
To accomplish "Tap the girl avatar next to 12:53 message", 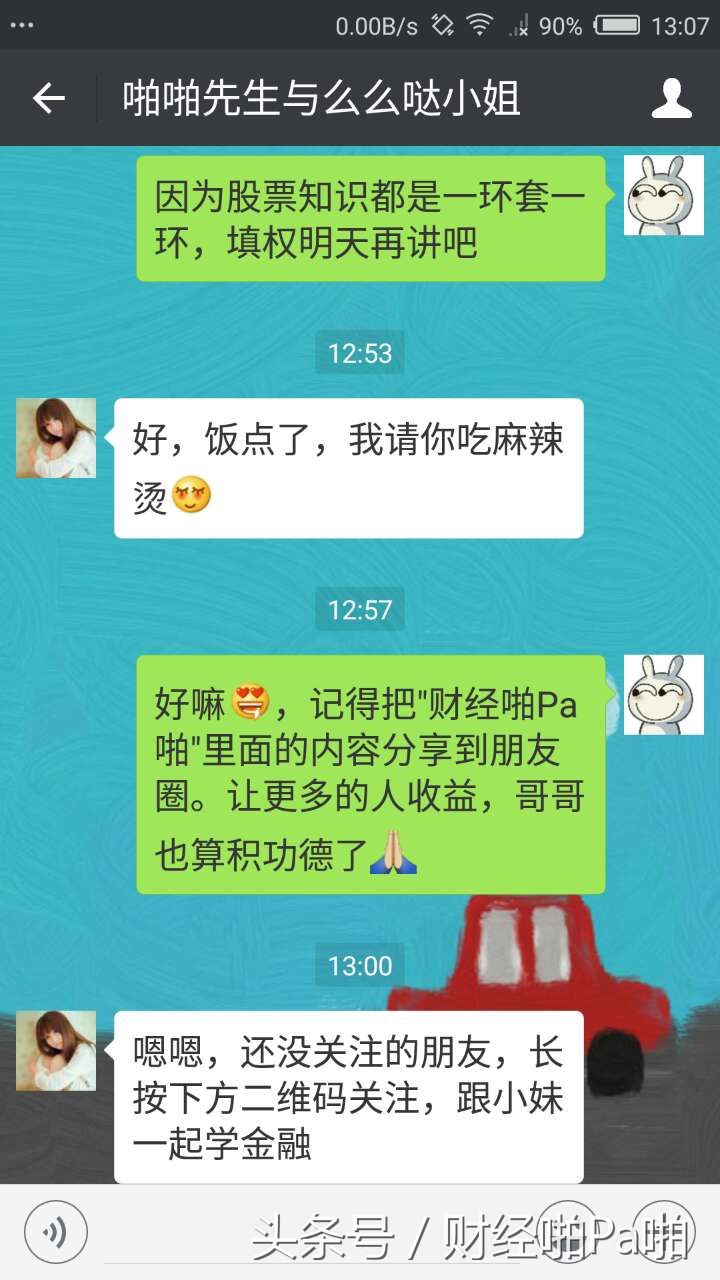I will click(55, 439).
